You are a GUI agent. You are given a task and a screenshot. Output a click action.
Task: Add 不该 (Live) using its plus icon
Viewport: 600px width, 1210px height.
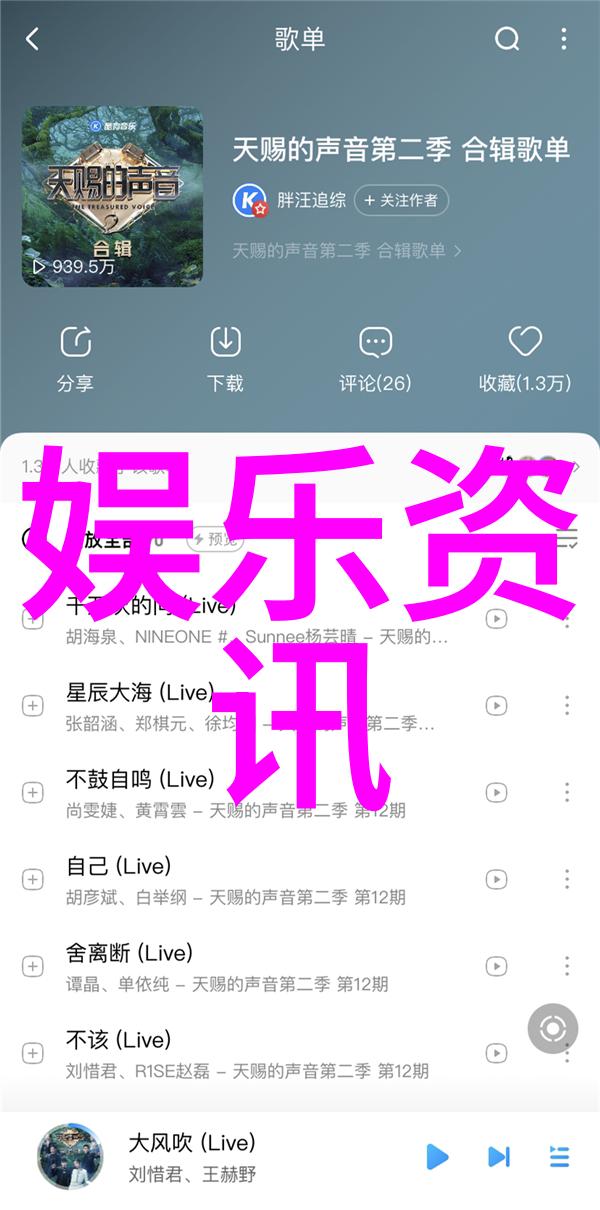[33, 1054]
